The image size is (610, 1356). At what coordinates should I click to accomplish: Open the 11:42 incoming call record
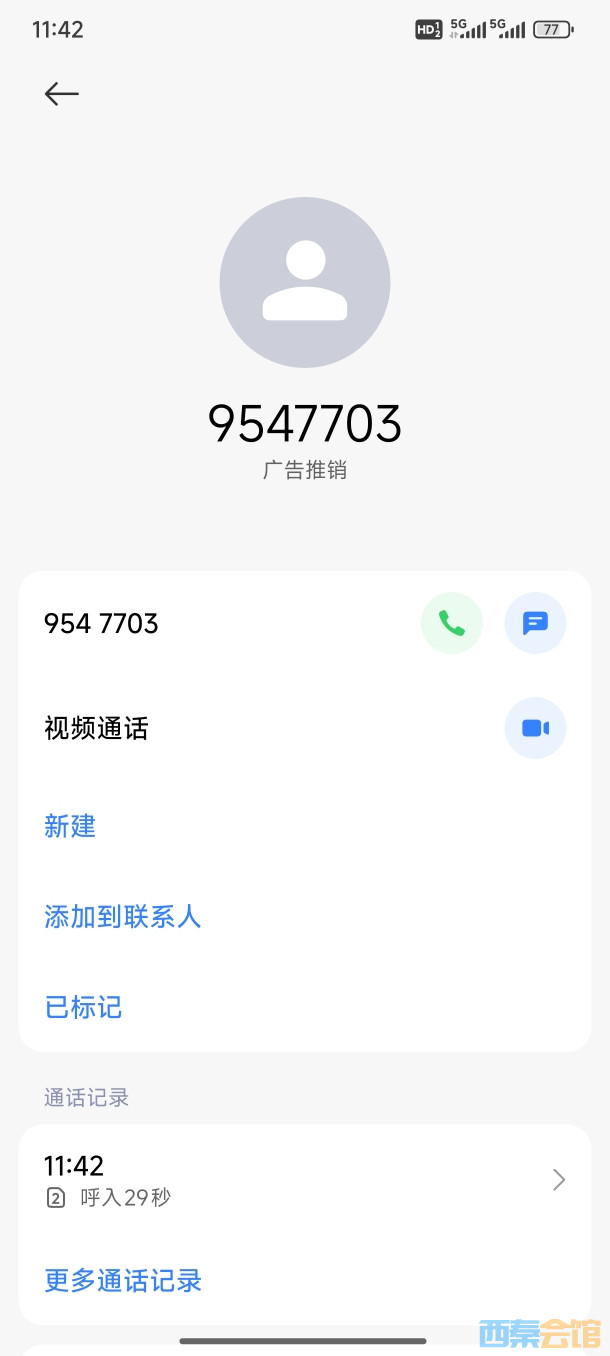(304, 1180)
